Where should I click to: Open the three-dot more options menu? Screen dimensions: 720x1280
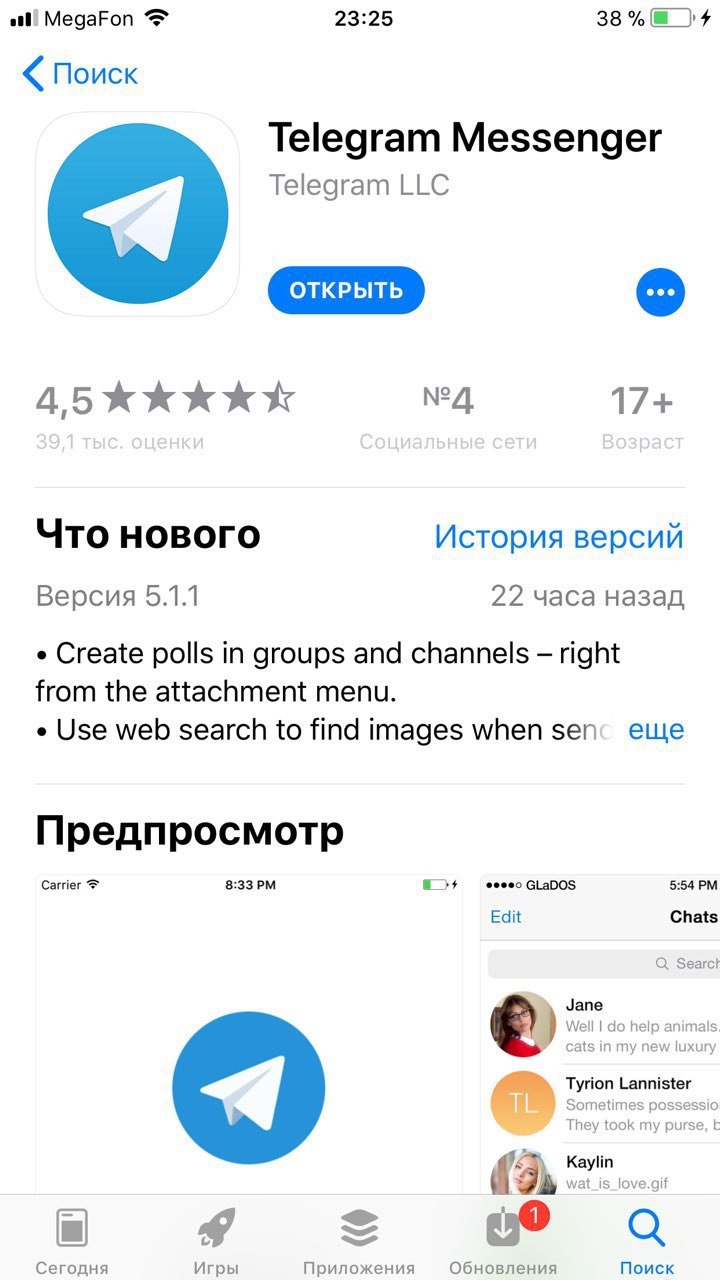[660, 292]
